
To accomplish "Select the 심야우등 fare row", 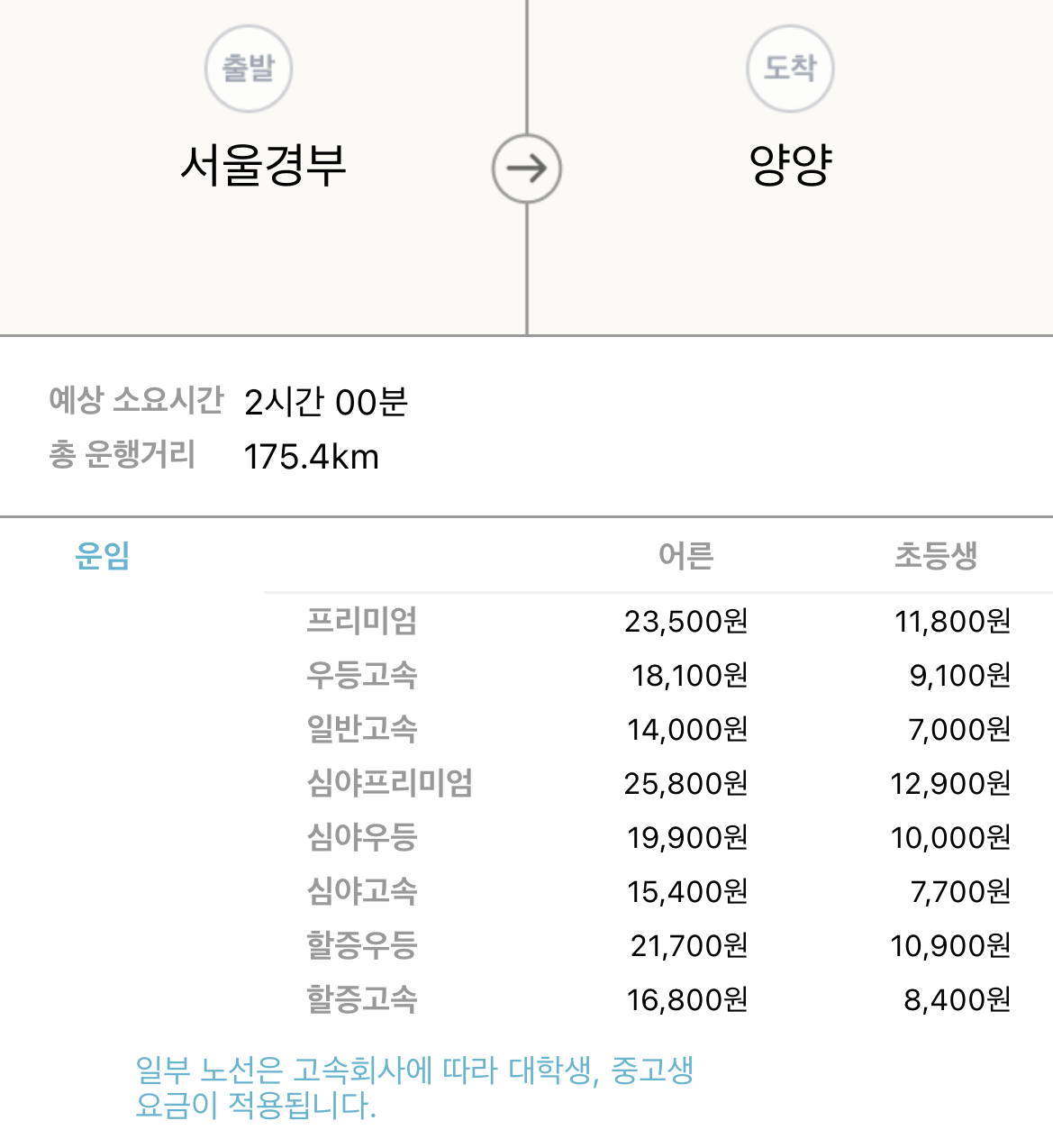I will coord(361,837).
